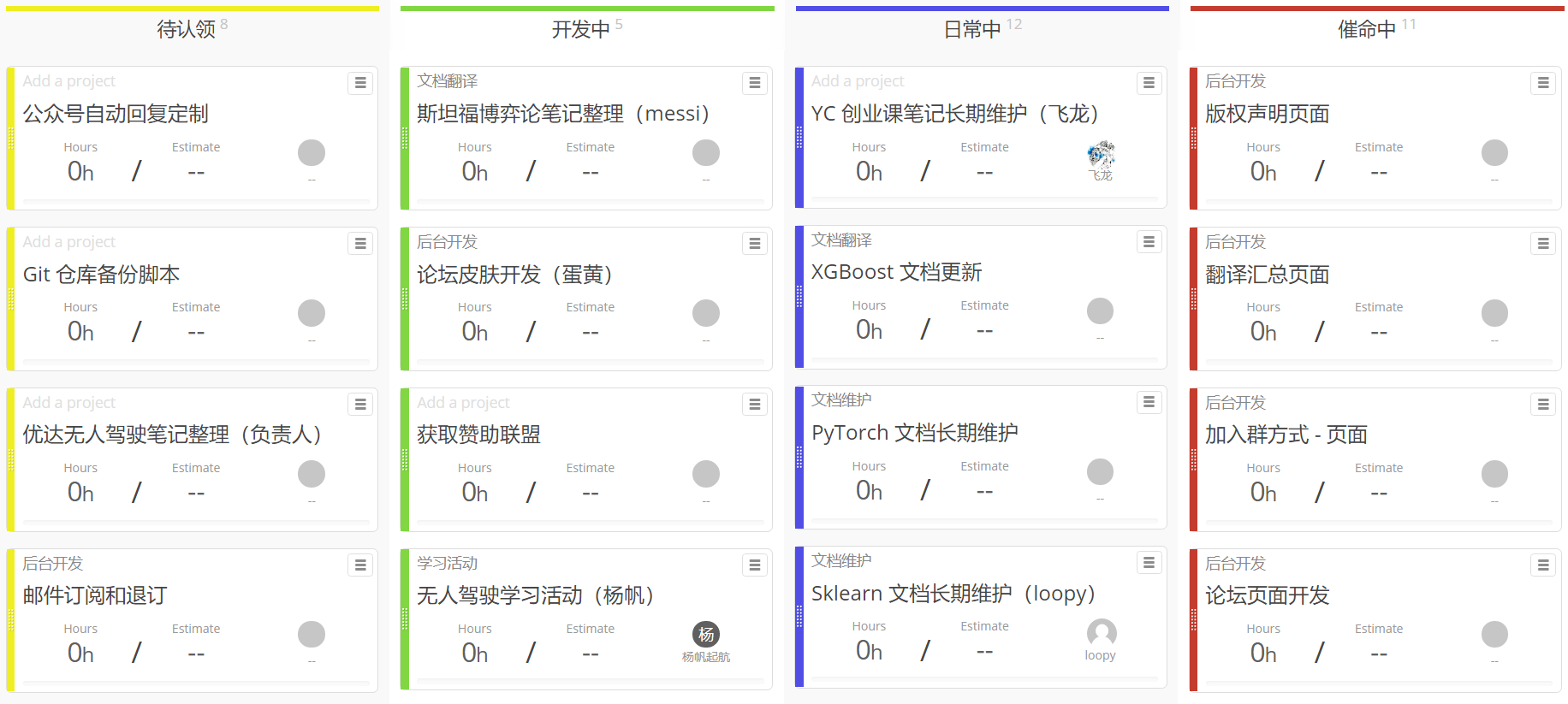The height and width of the screenshot is (704, 1568).
Task: Open menu on 公众号自动回复定制 card
Action: [360, 83]
